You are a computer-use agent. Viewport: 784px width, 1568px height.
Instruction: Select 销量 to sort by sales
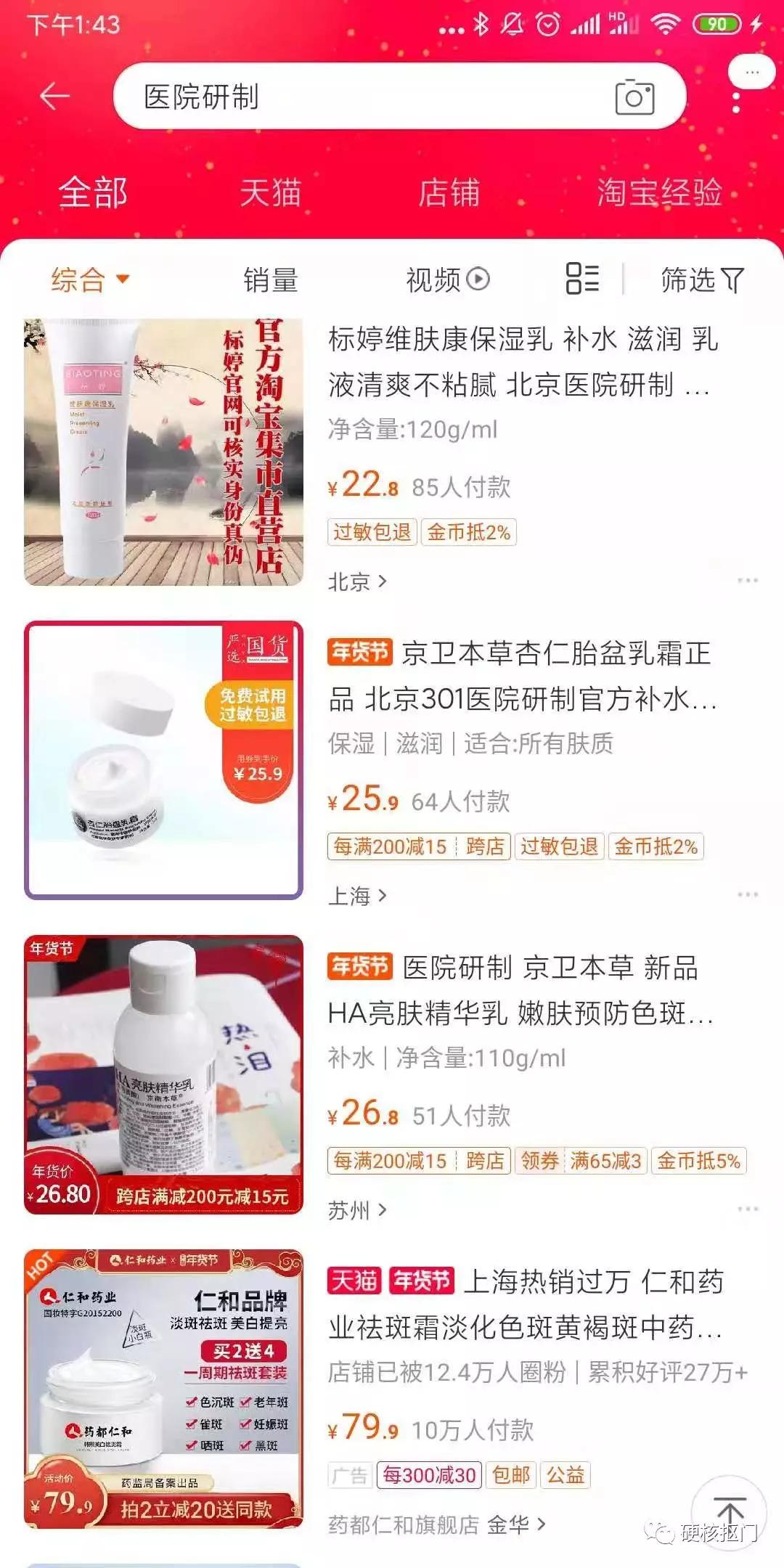[x=269, y=280]
